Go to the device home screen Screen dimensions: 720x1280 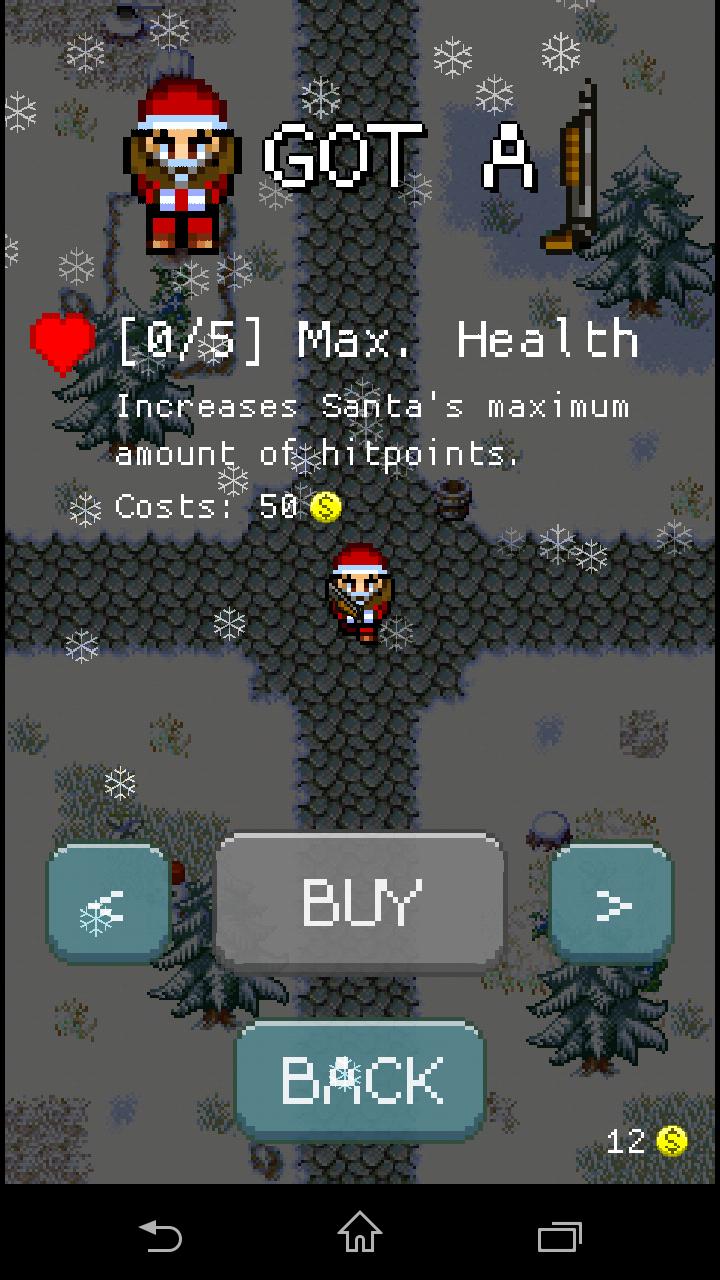[360, 1236]
